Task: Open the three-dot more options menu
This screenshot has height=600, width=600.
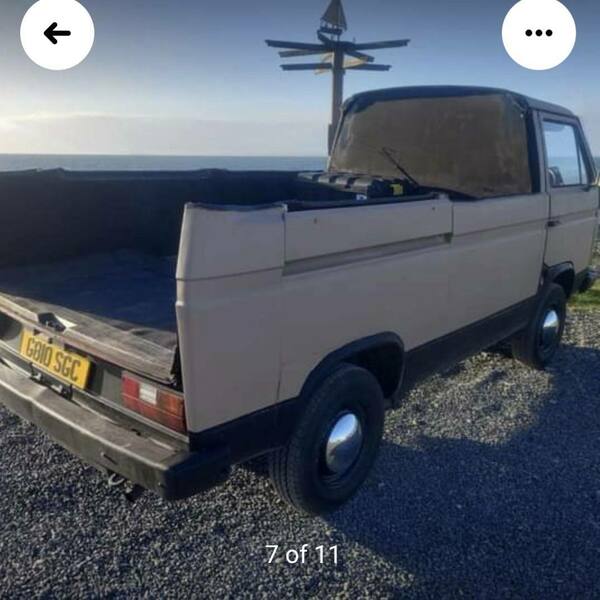Action: click(538, 33)
